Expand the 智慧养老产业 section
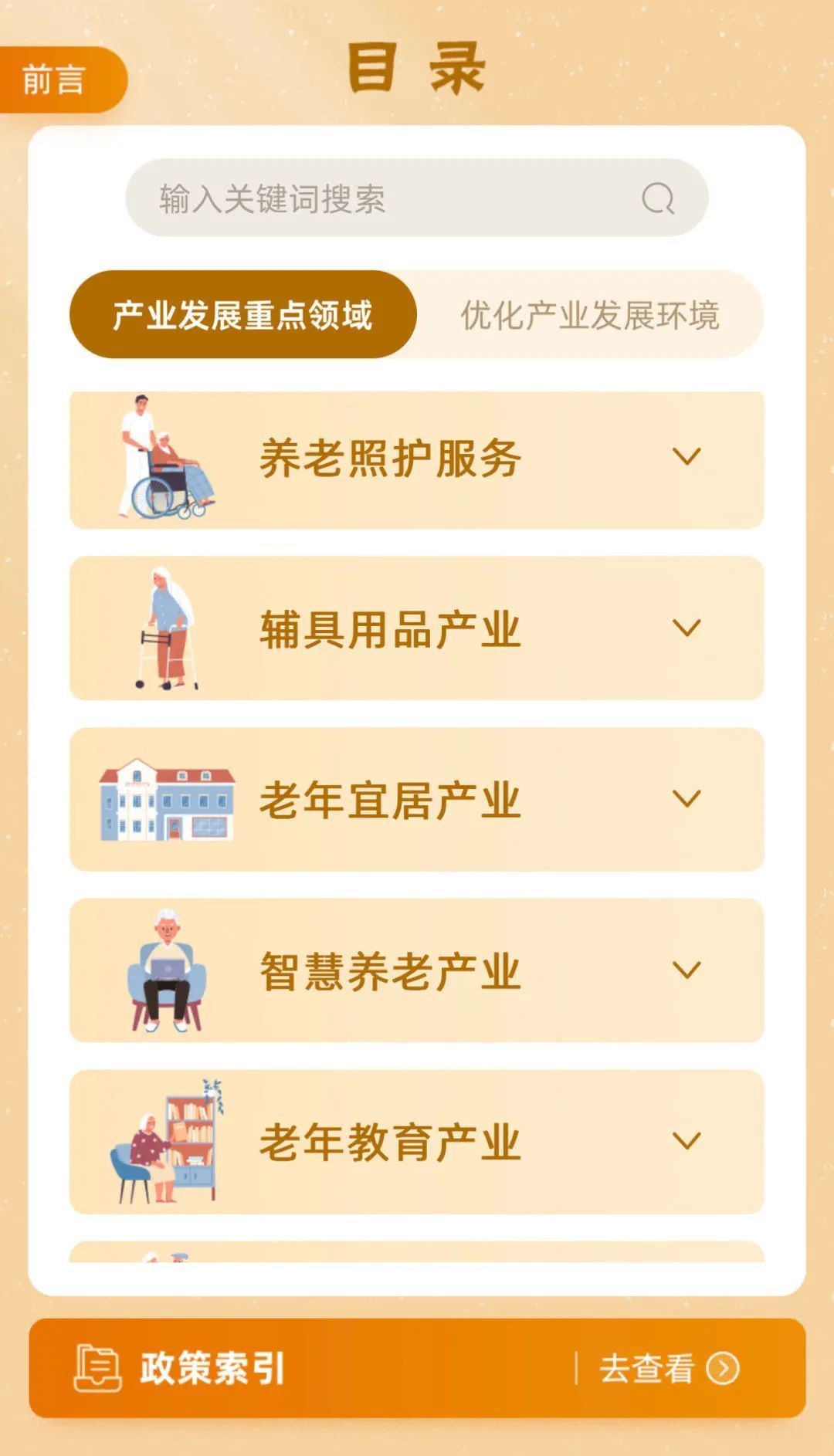Image resolution: width=834 pixels, height=1456 pixels. [416, 970]
